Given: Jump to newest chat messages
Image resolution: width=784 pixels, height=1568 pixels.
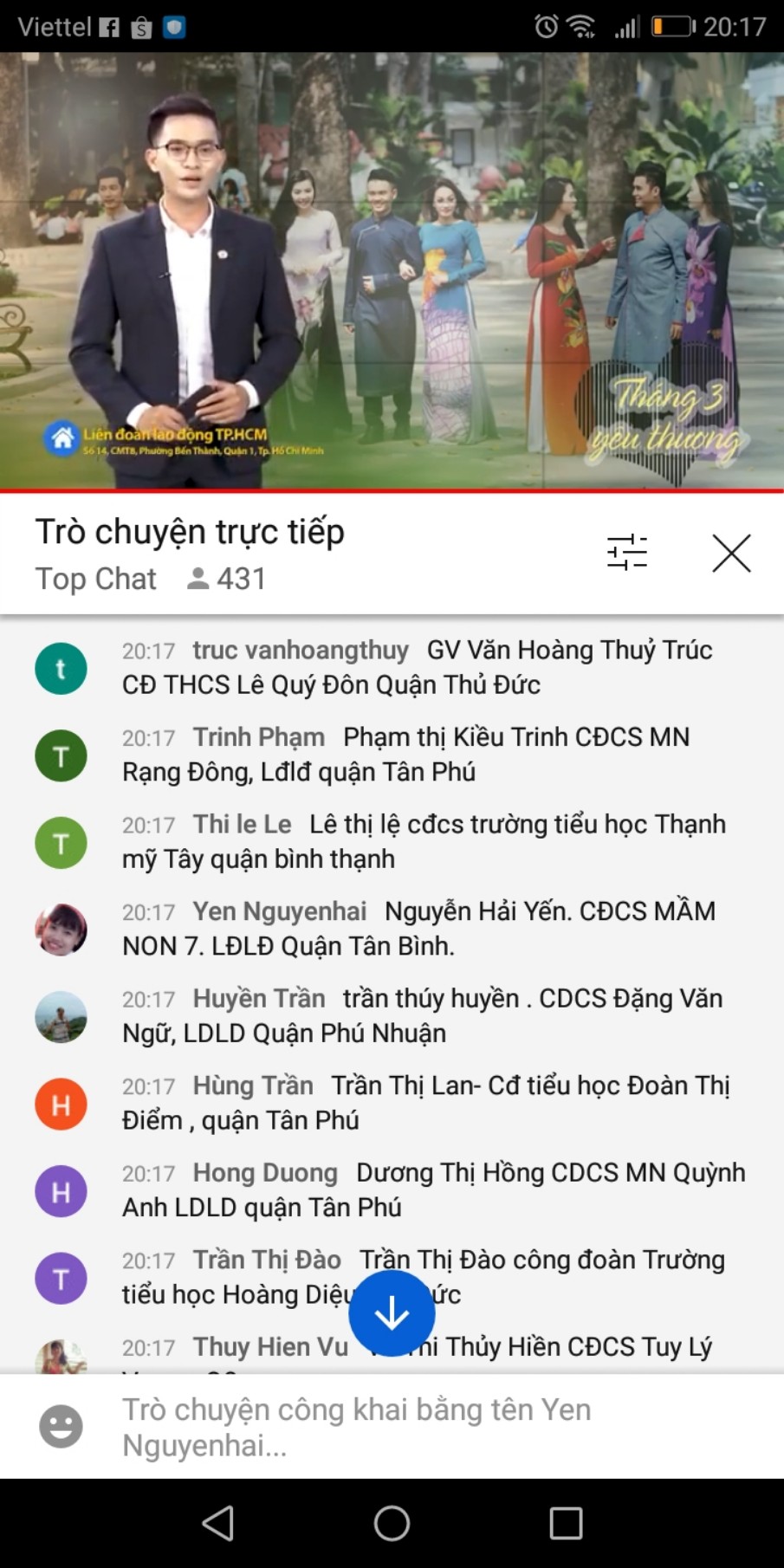Looking at the screenshot, I should (392, 1313).
